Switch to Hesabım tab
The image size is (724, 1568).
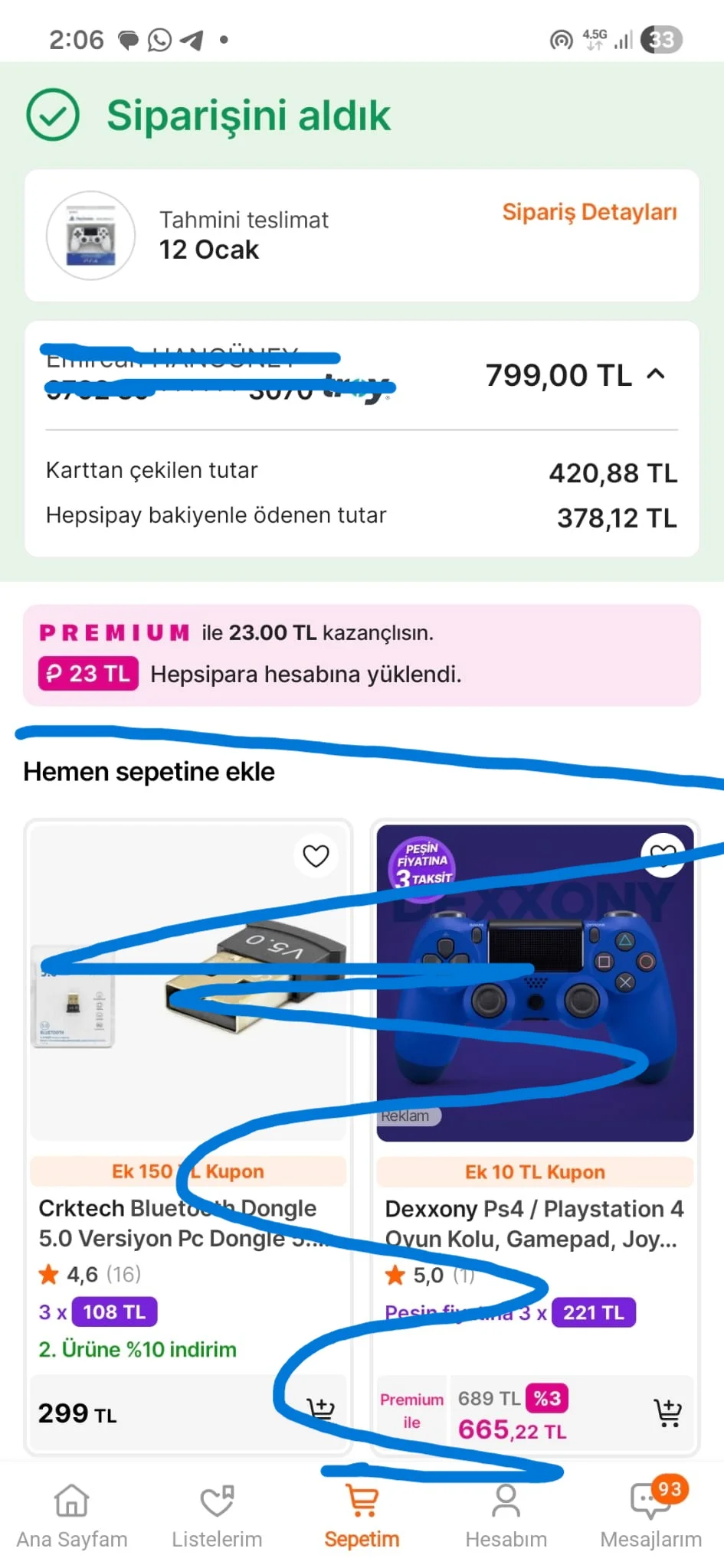(506, 1516)
